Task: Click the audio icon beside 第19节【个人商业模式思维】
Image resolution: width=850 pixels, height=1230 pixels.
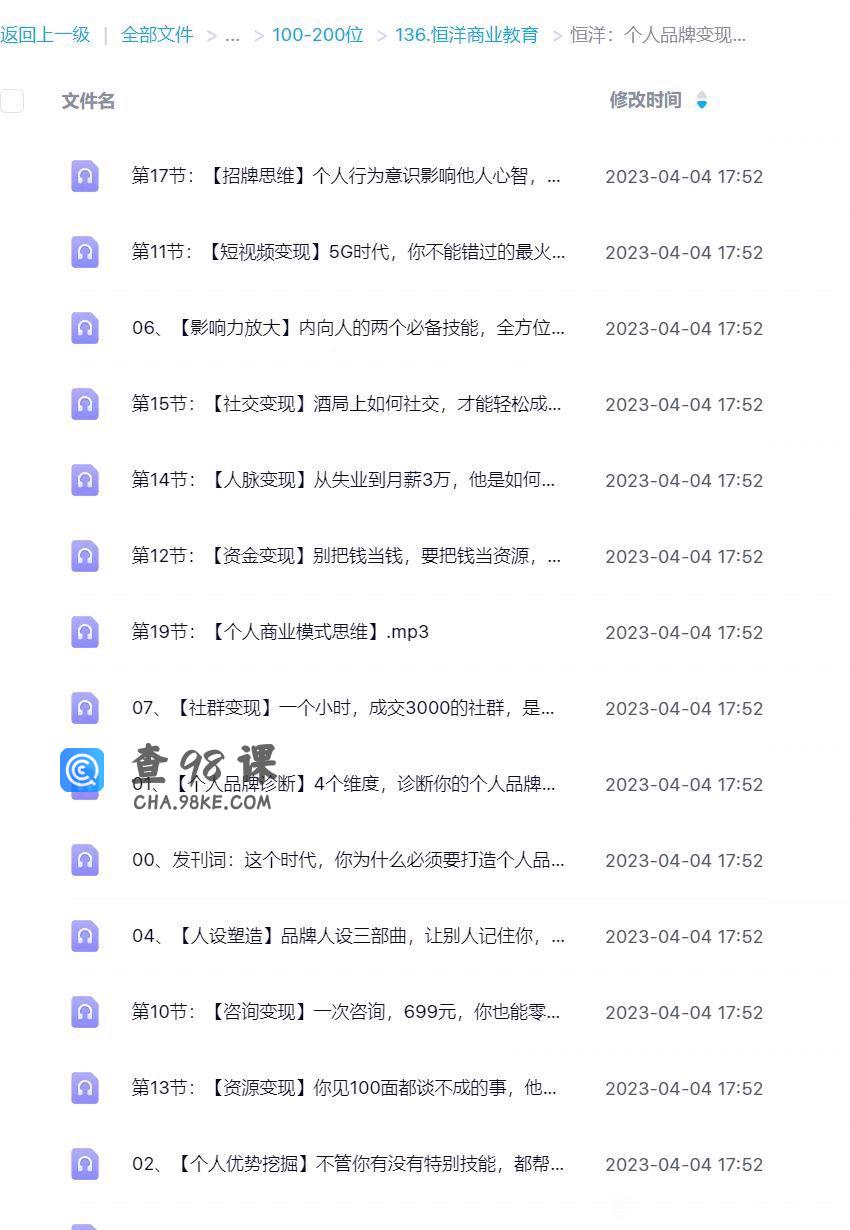Action: [x=85, y=632]
